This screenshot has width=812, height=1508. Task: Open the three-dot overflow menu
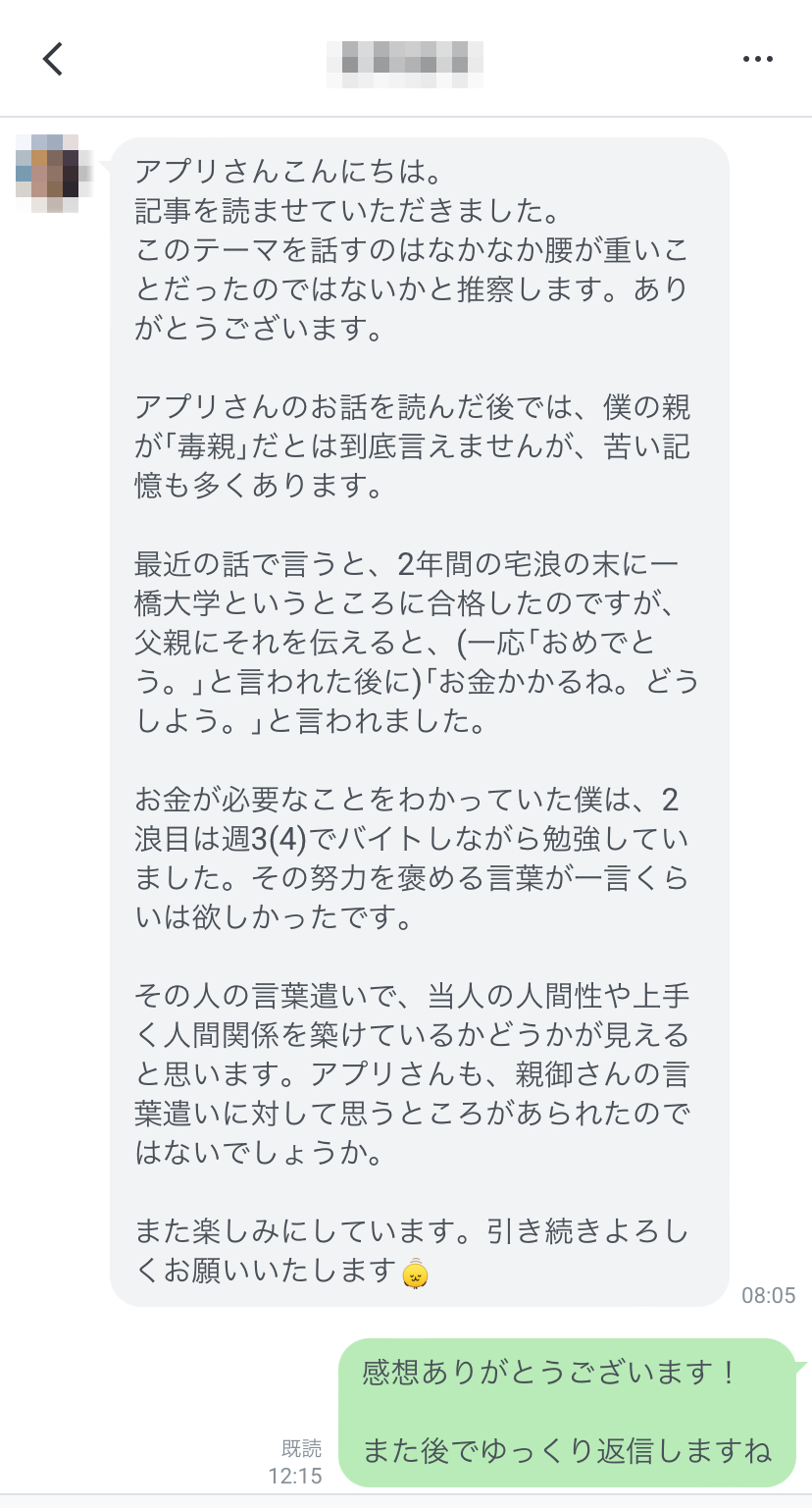pos(757,59)
